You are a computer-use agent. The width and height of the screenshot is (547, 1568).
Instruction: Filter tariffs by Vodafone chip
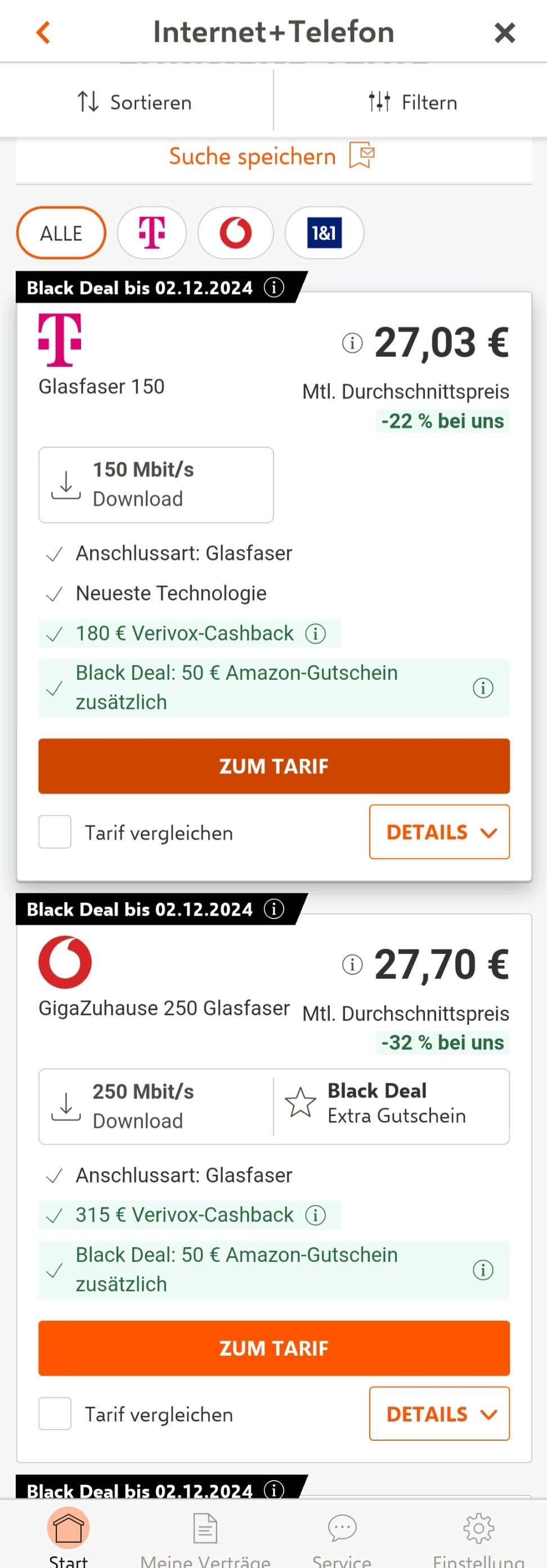pos(235,232)
